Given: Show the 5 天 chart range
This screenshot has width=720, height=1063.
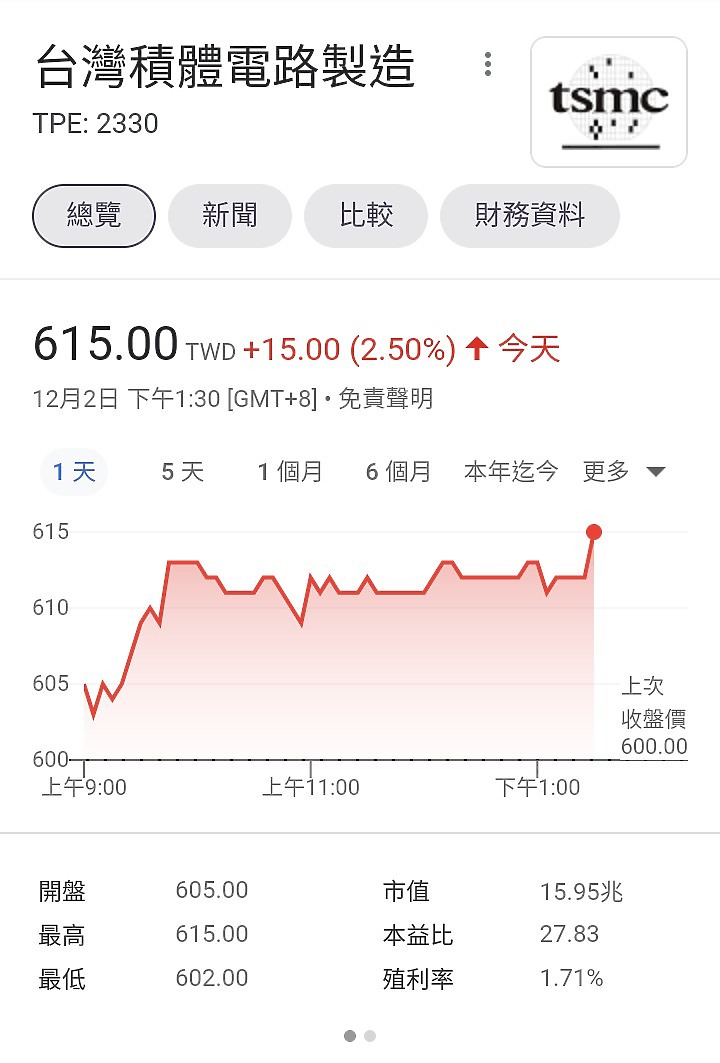Looking at the screenshot, I should coord(182,472).
